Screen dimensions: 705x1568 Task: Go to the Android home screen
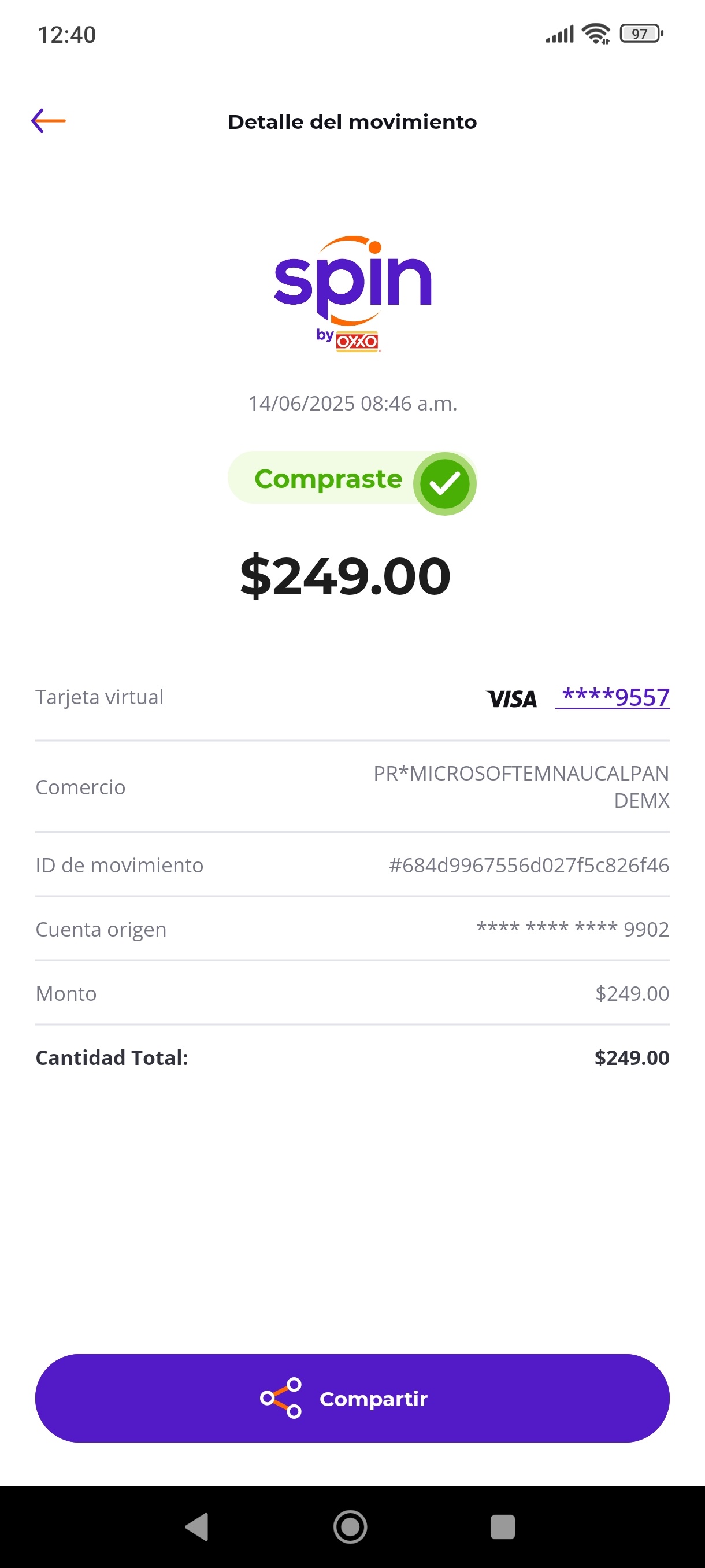coord(350,1526)
